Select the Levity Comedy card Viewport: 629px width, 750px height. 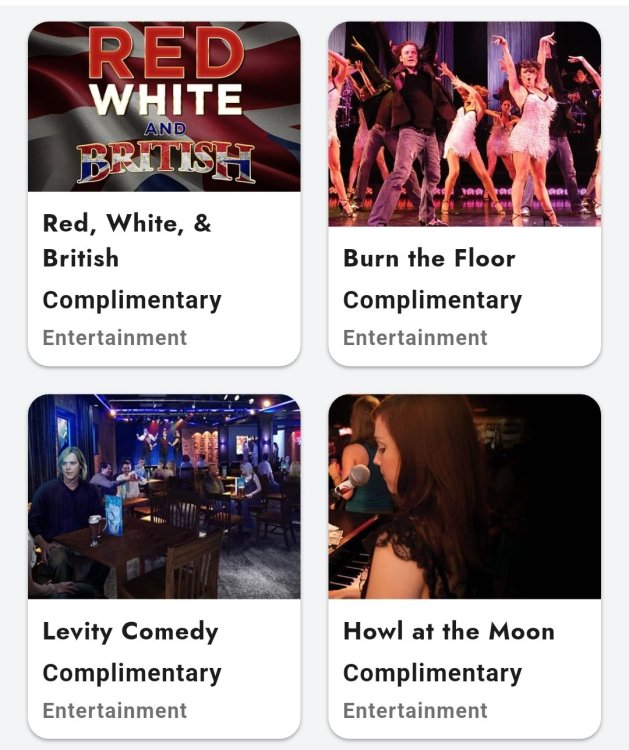click(x=164, y=566)
